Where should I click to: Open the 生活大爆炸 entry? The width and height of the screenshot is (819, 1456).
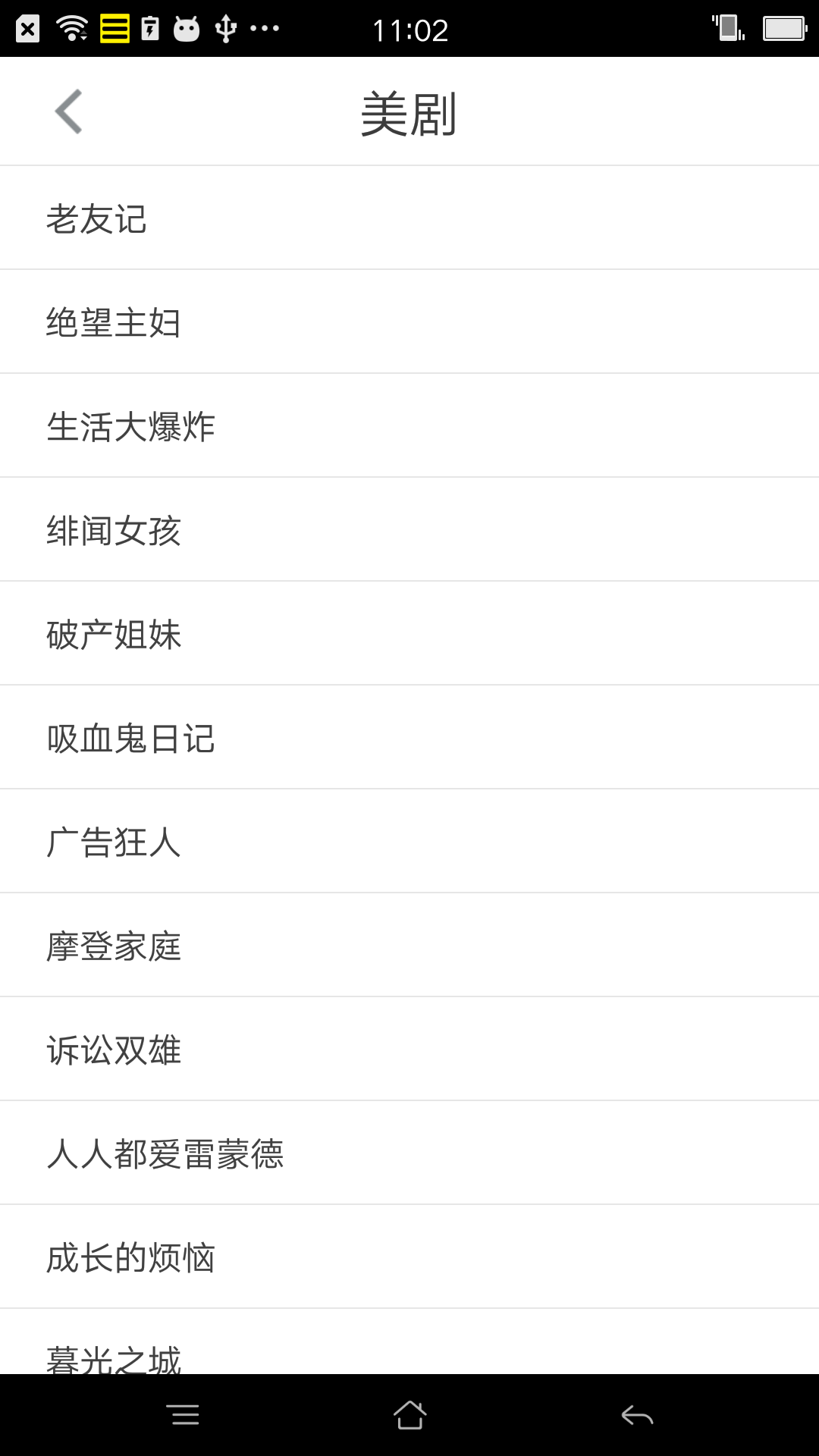click(x=129, y=425)
